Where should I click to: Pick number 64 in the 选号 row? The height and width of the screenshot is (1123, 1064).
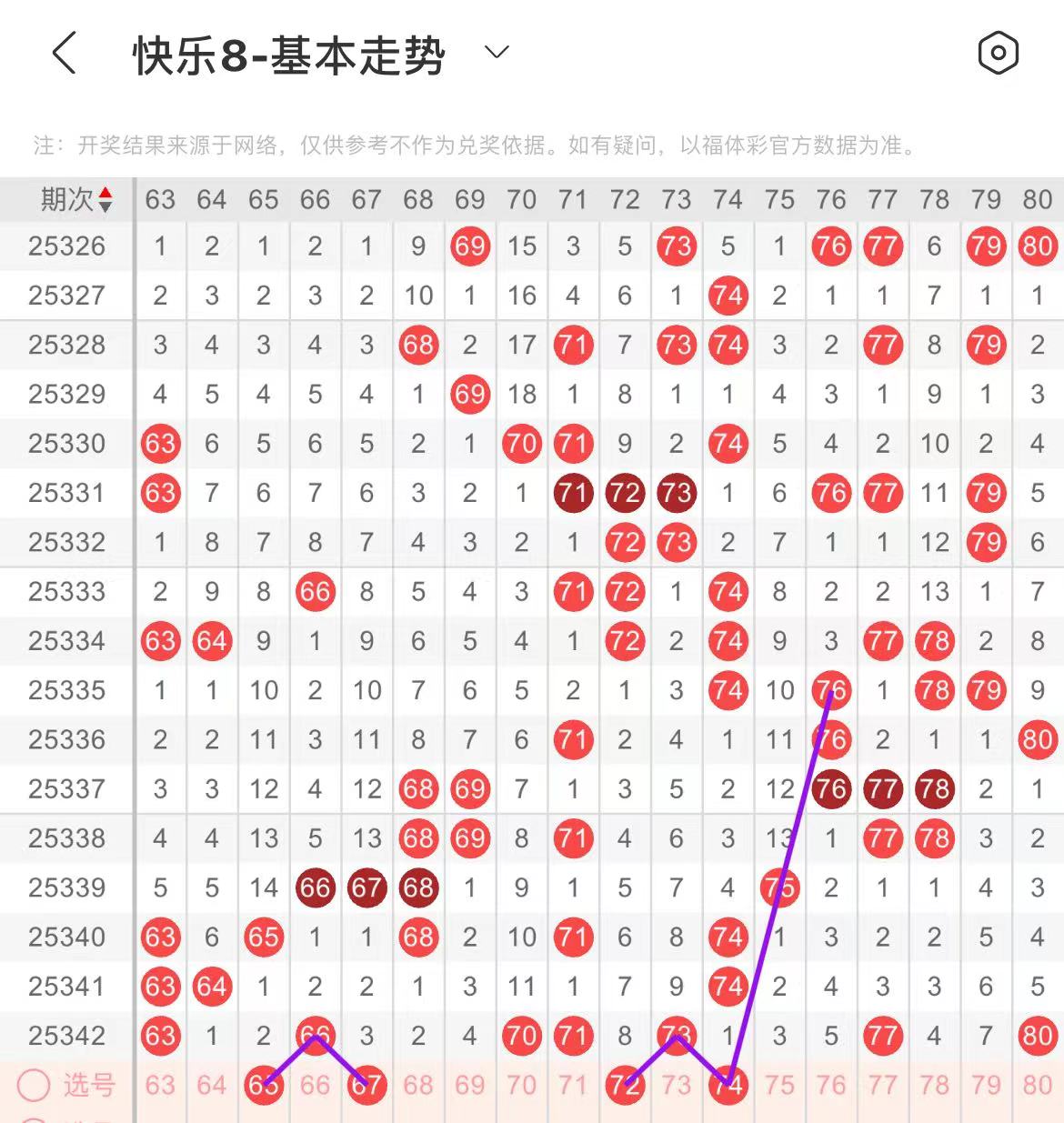211,1085
